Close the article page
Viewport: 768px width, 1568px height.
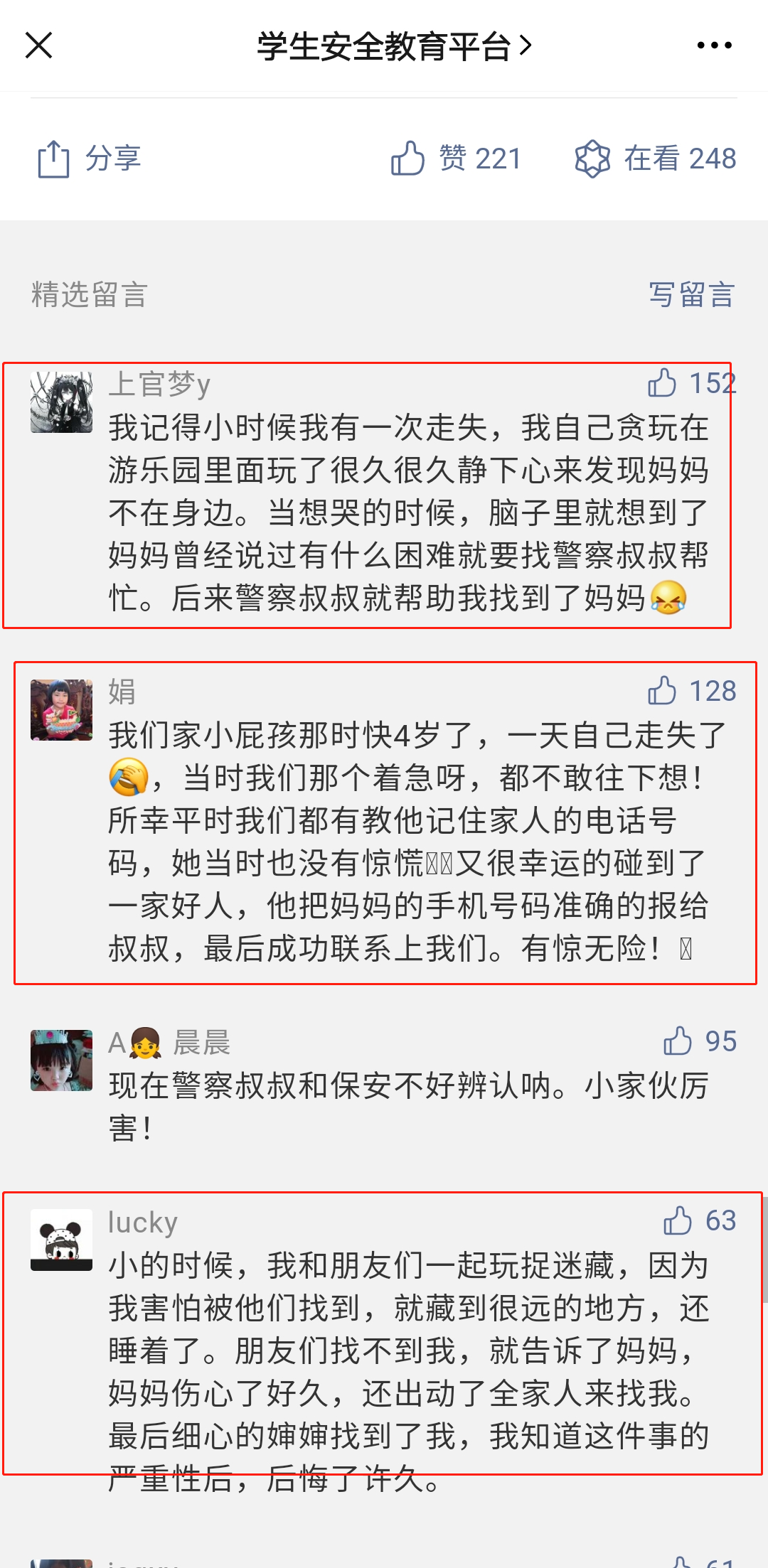point(39,45)
